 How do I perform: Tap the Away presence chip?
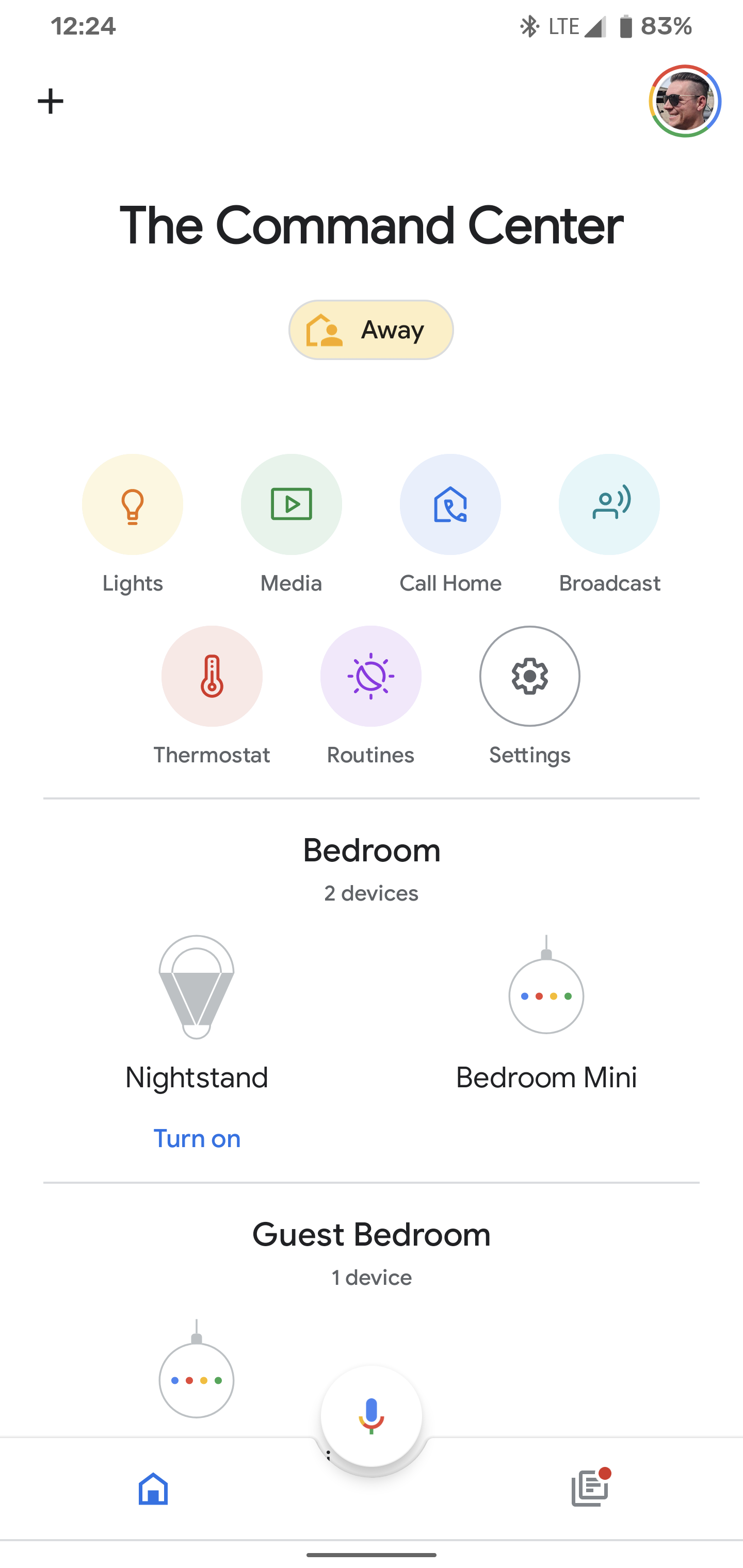pos(370,330)
